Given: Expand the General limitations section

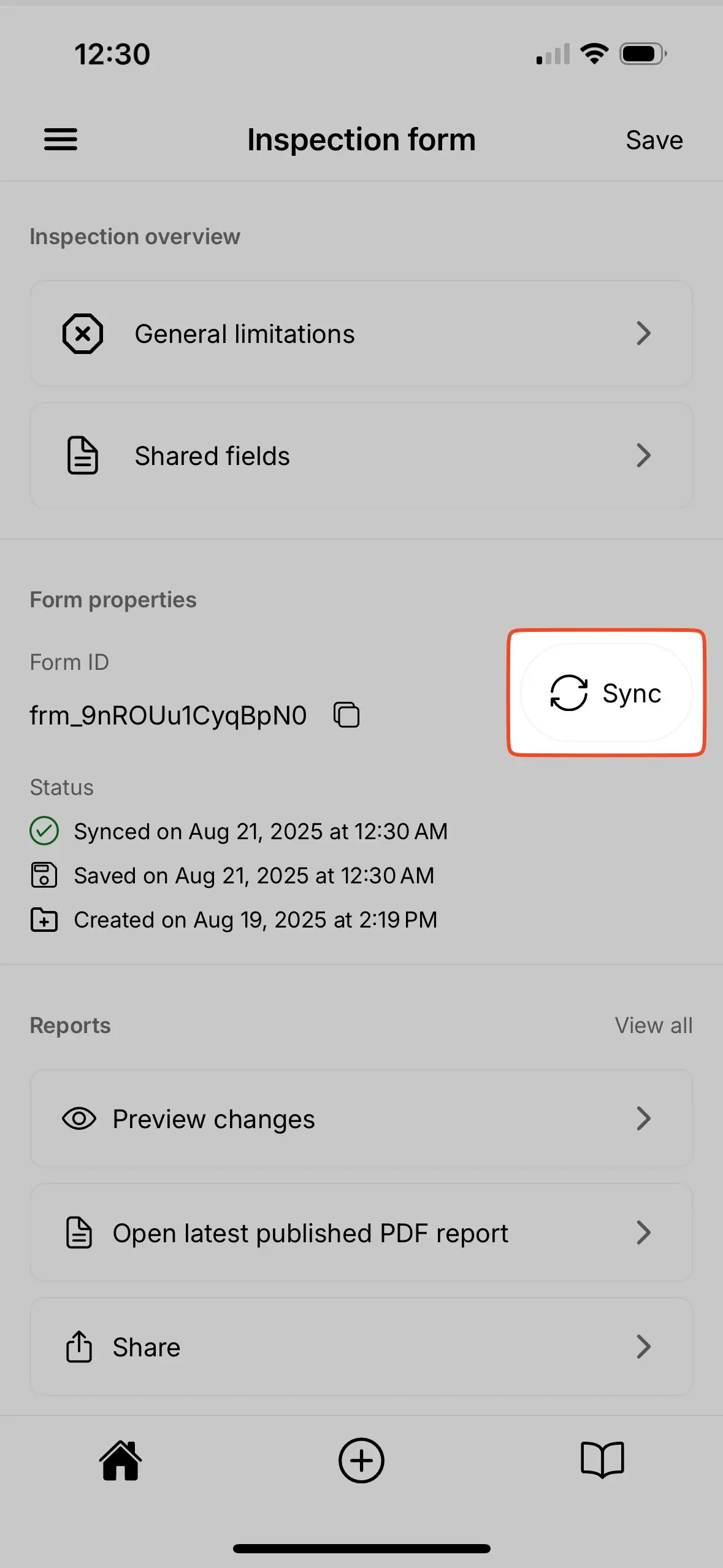Looking at the screenshot, I should (361, 333).
